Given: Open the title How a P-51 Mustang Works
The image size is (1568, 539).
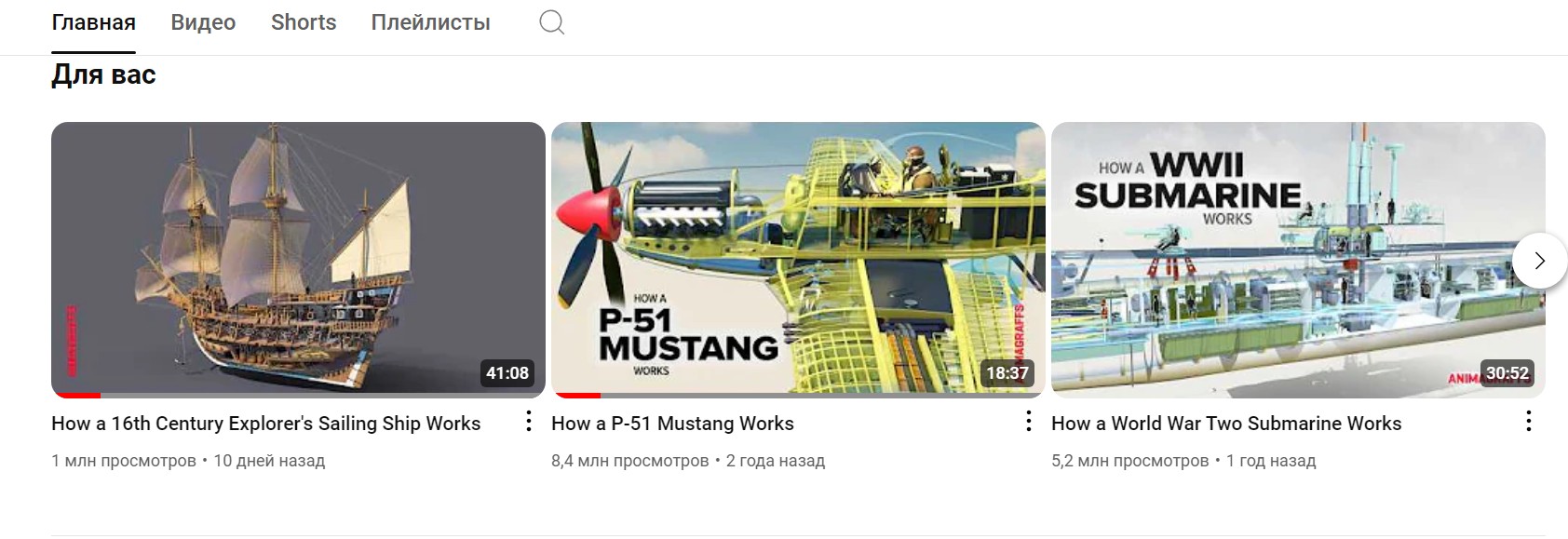Looking at the screenshot, I should [672, 424].
